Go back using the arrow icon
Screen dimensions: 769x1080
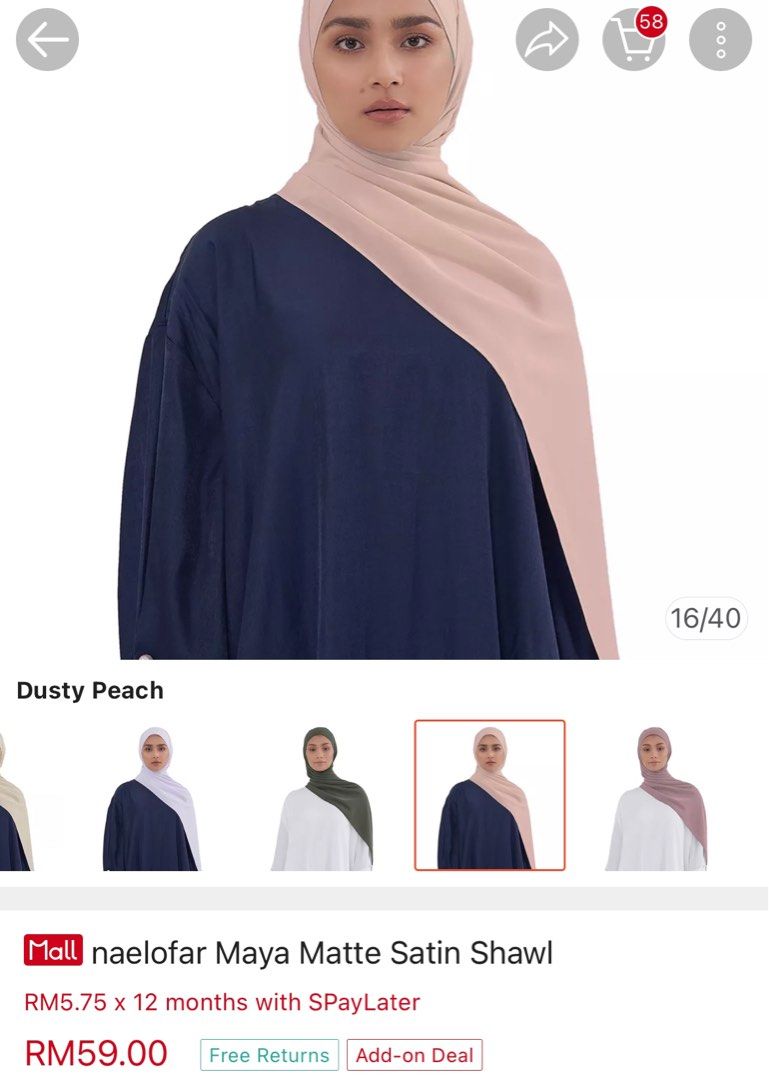point(47,40)
